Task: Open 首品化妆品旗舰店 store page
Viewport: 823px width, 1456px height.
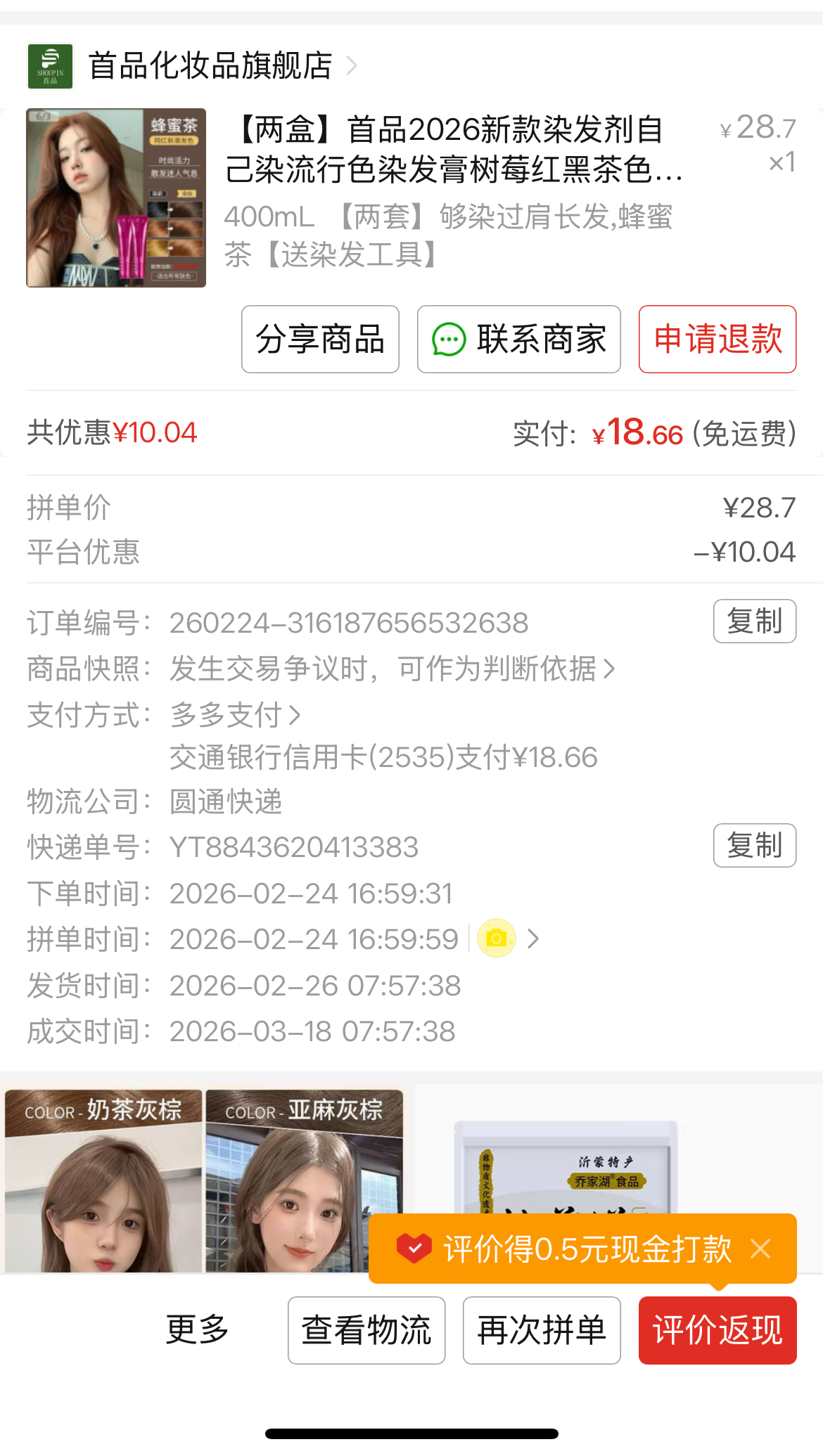Action: pos(210,66)
